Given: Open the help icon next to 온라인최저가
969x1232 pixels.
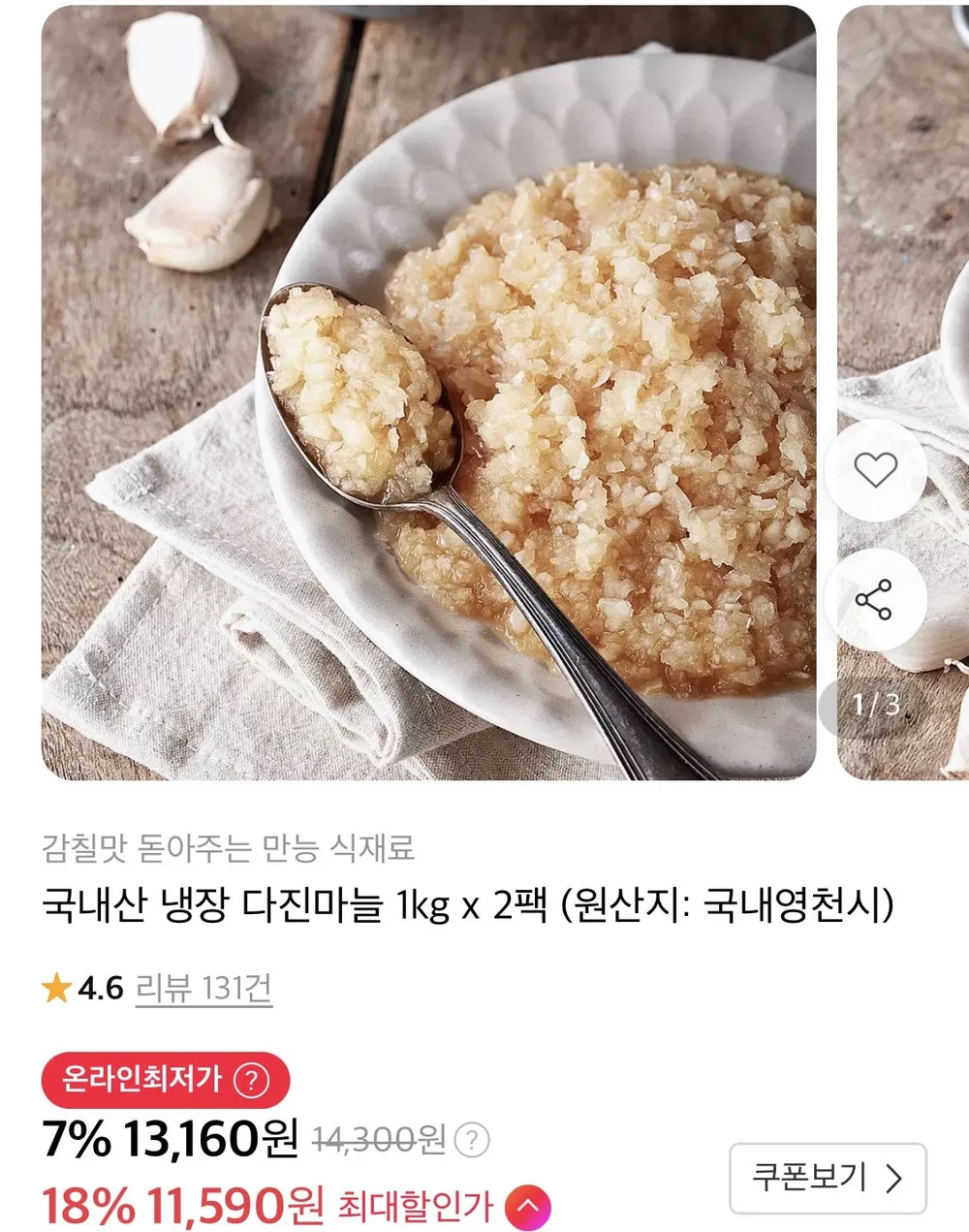Looking at the screenshot, I should pyautogui.click(x=252, y=1080).
